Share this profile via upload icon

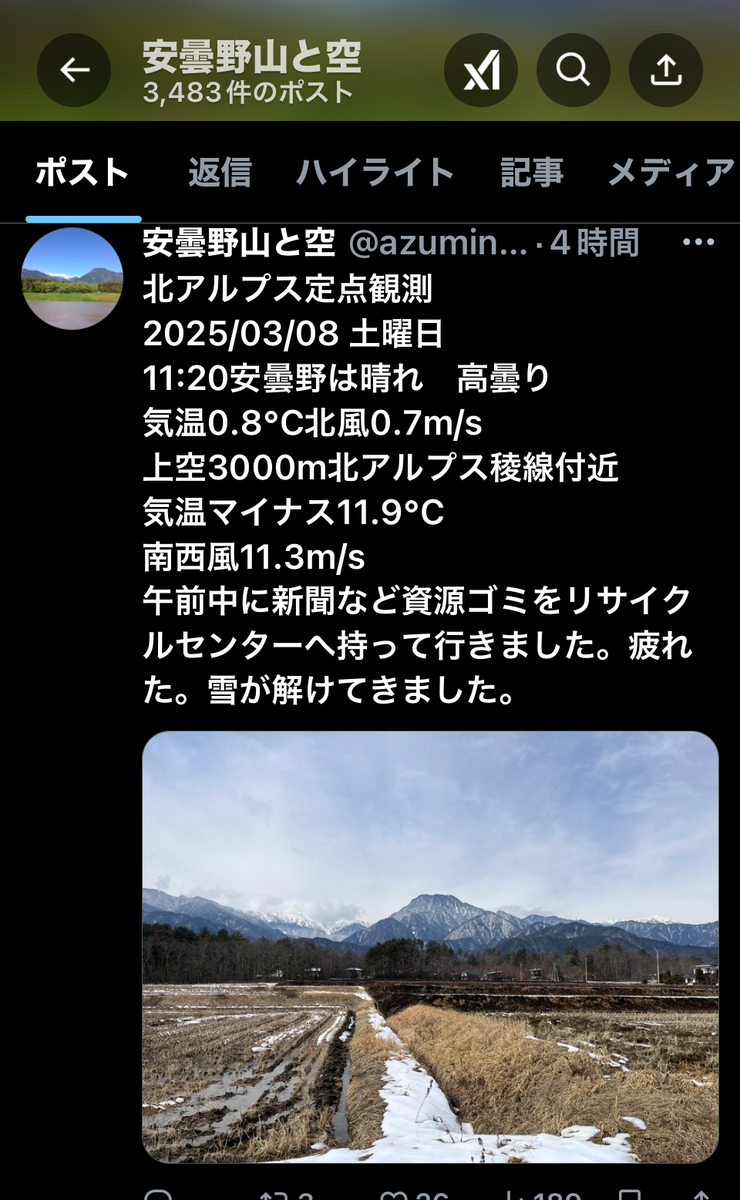point(665,70)
